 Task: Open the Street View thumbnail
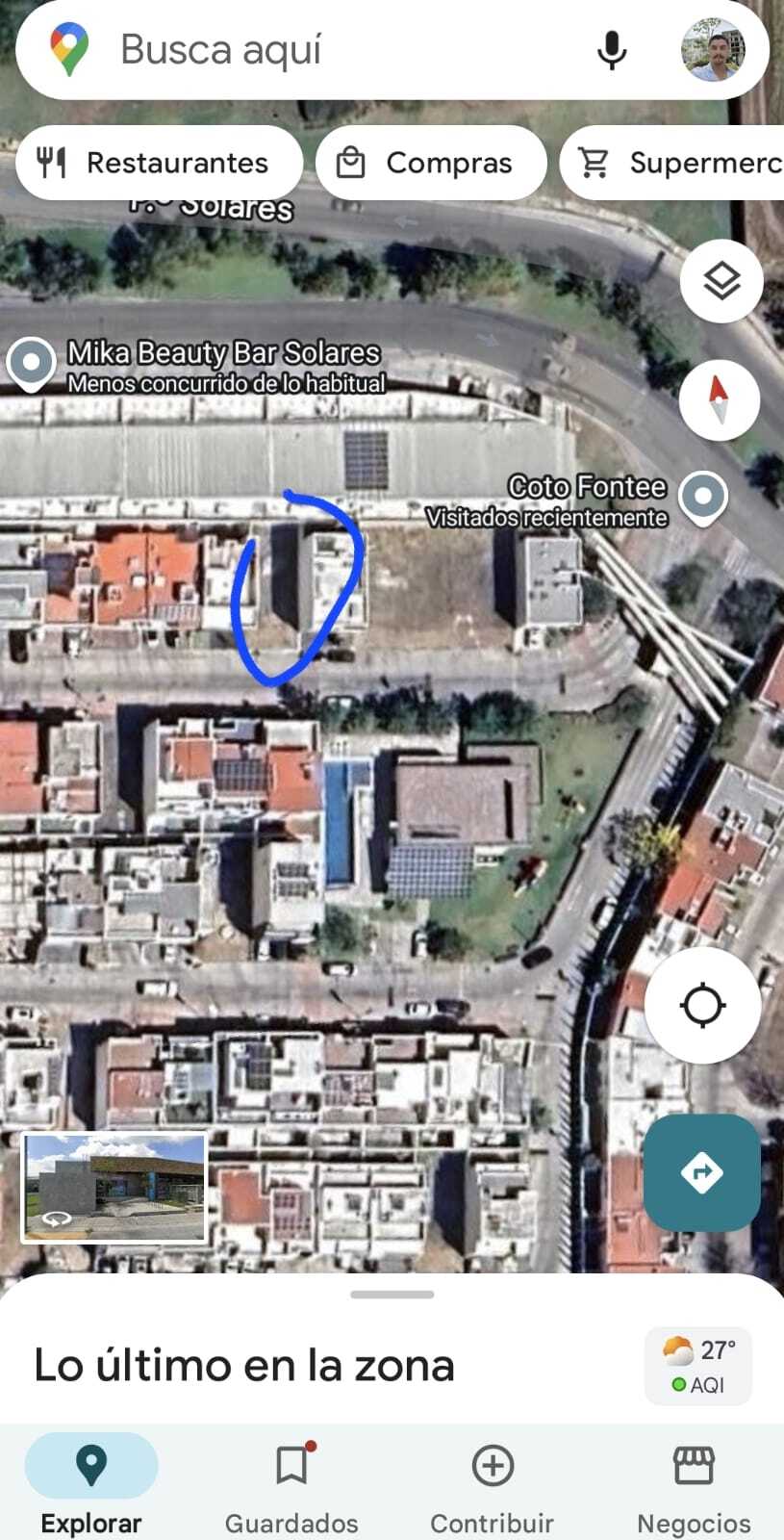coord(114,1188)
